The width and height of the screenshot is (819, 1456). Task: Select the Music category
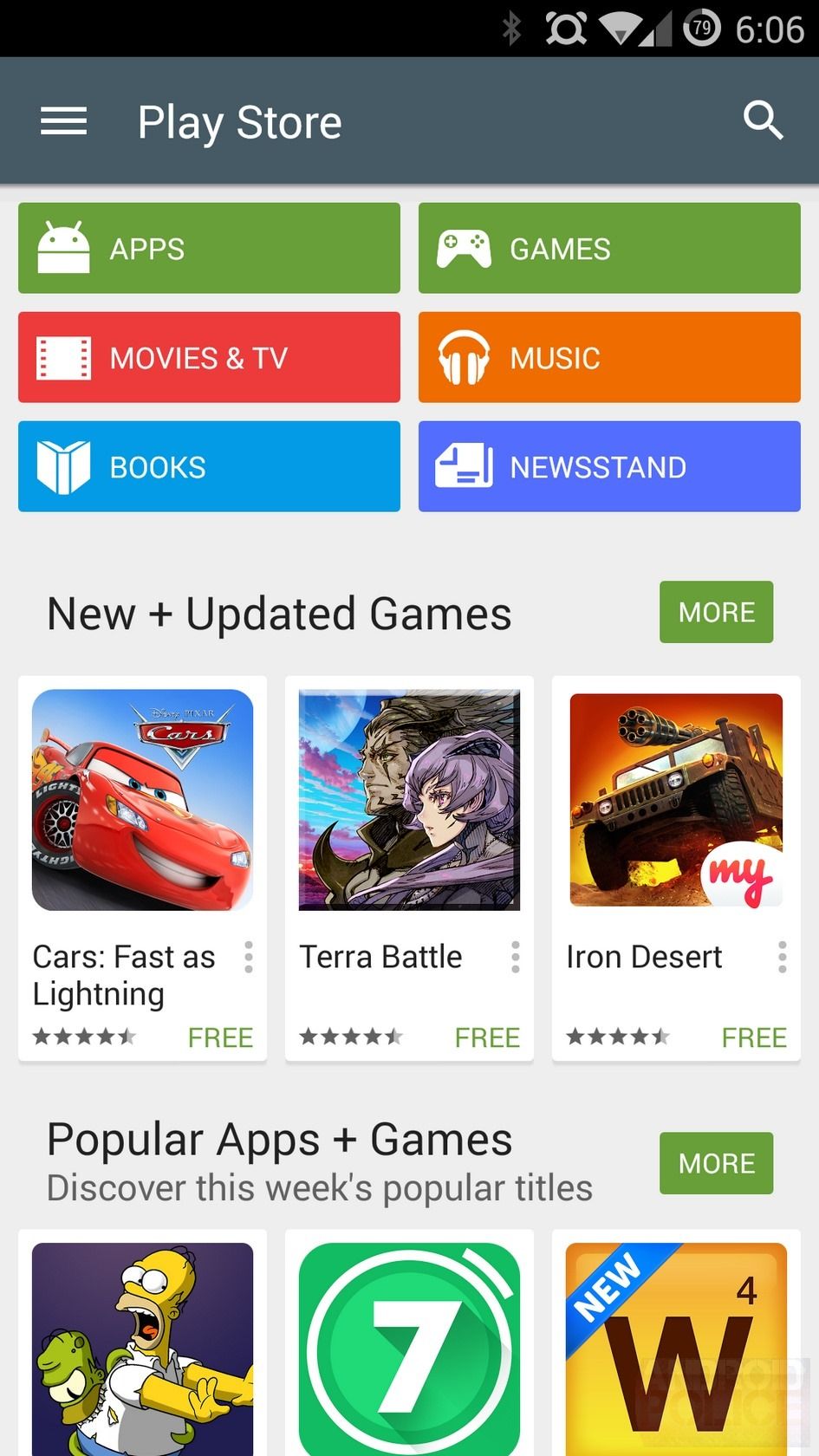click(x=609, y=357)
